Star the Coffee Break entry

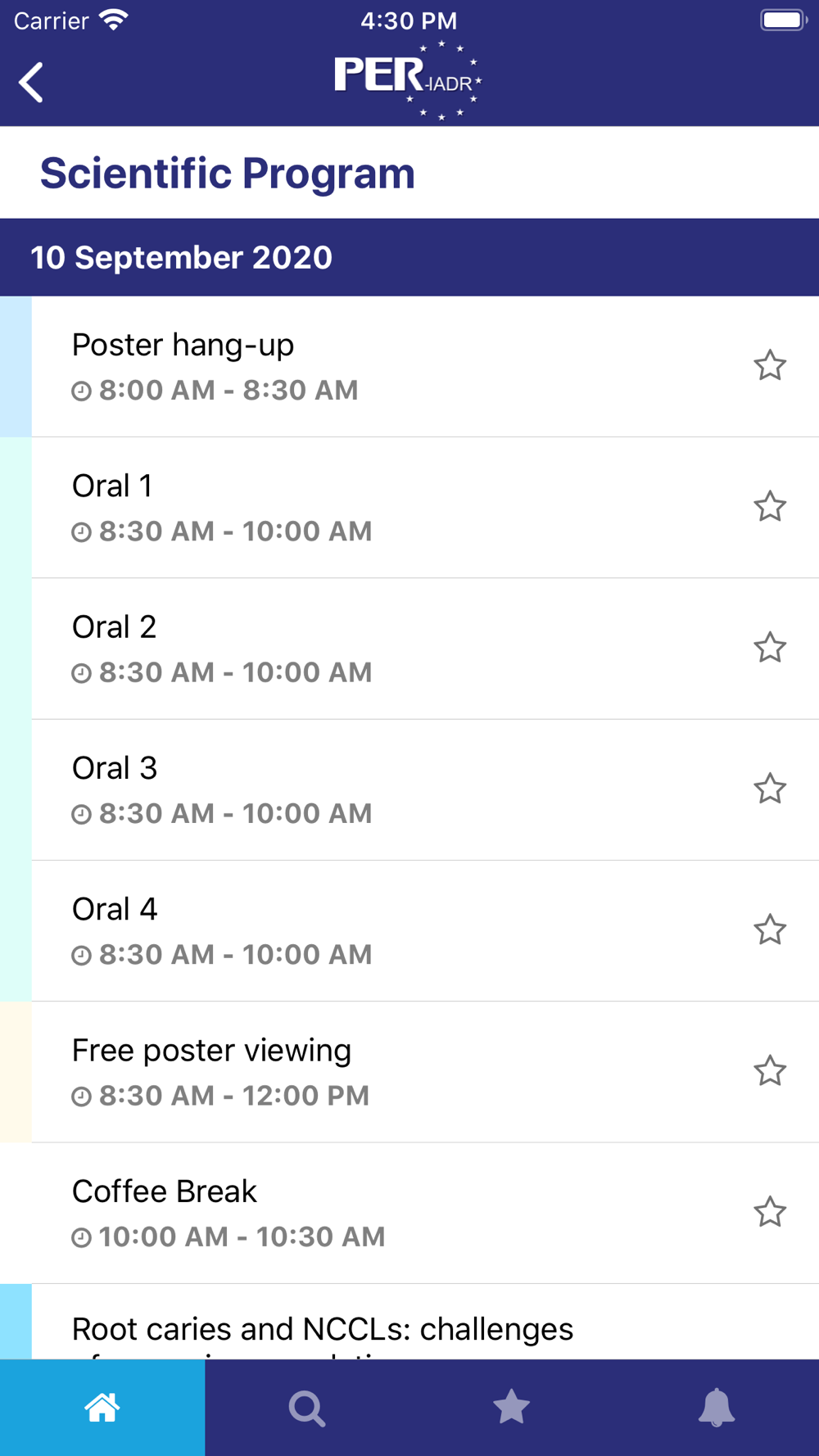tap(770, 1212)
